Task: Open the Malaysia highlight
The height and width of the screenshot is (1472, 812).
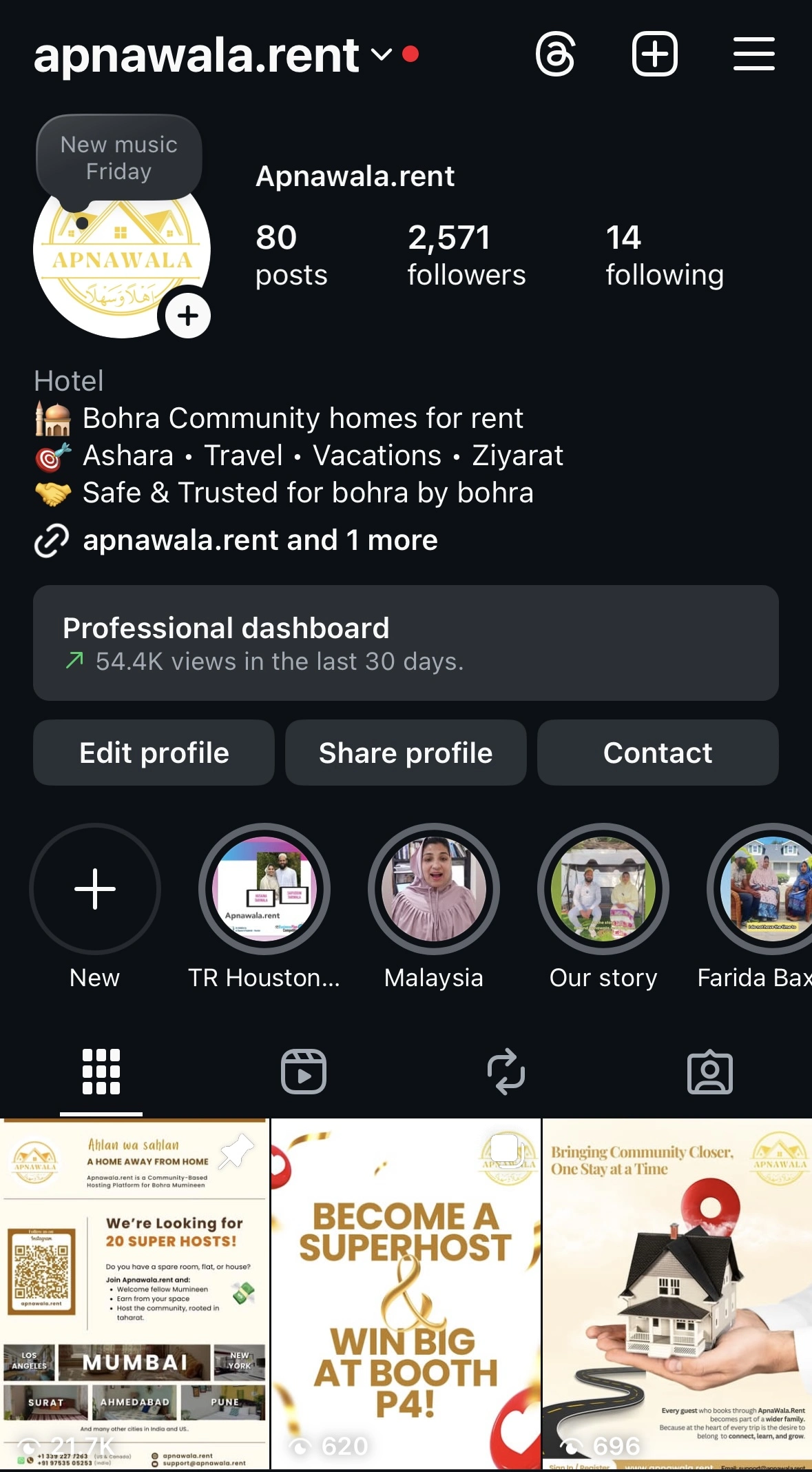Action: (x=434, y=889)
